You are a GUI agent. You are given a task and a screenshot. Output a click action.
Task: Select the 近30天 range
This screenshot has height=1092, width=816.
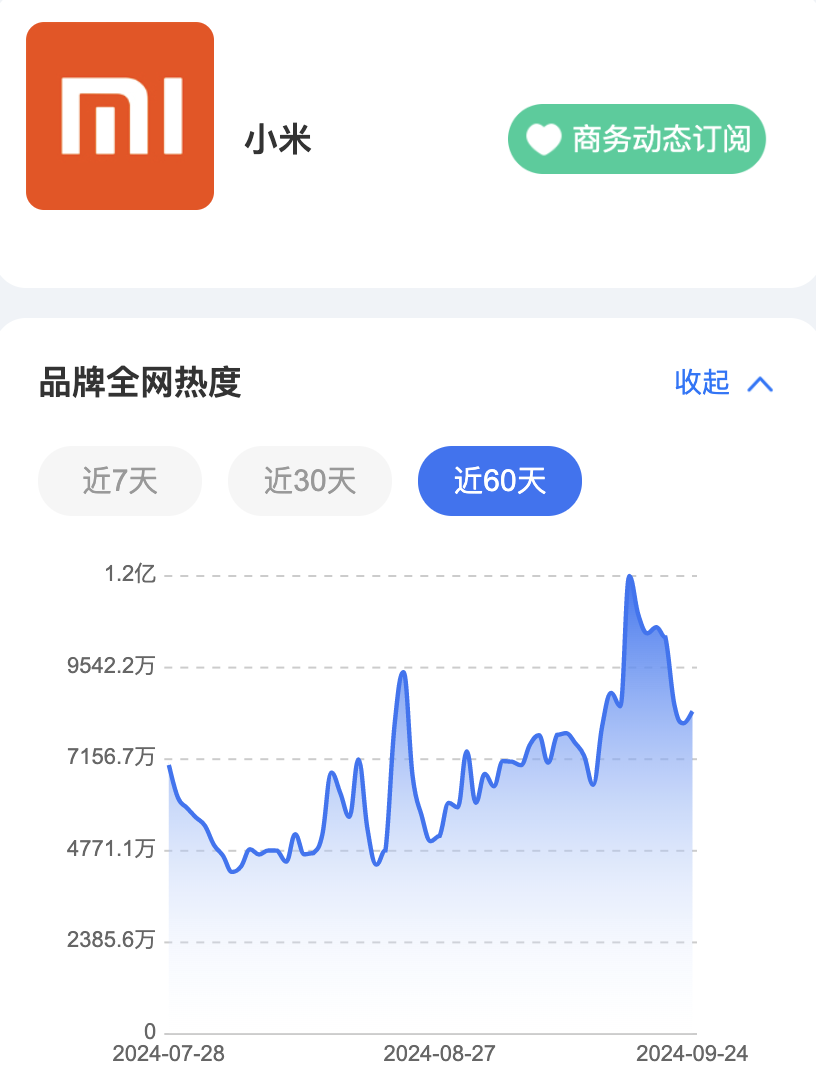click(x=310, y=481)
